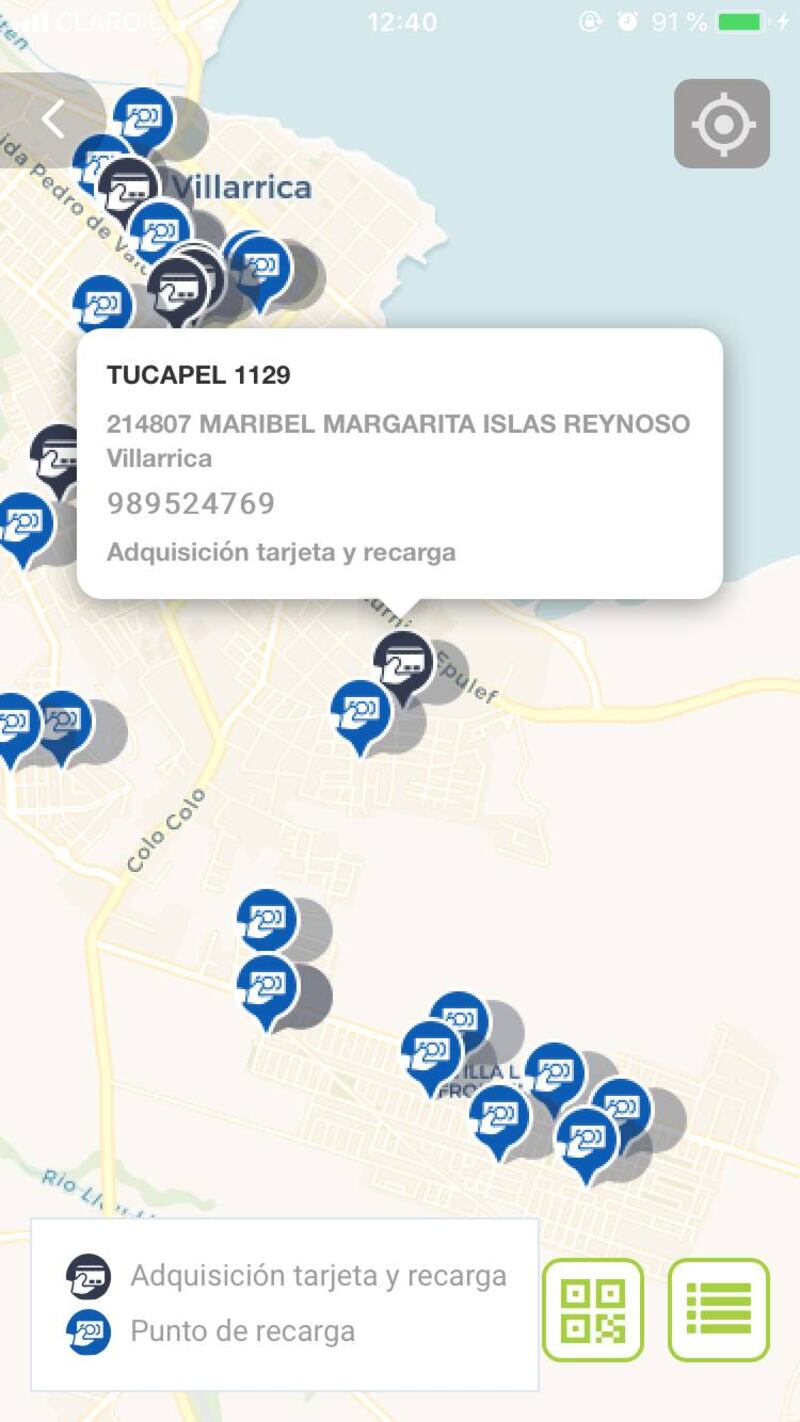Select the dark card pin beside Villarrica label
800x1422 pixels.
click(x=130, y=184)
